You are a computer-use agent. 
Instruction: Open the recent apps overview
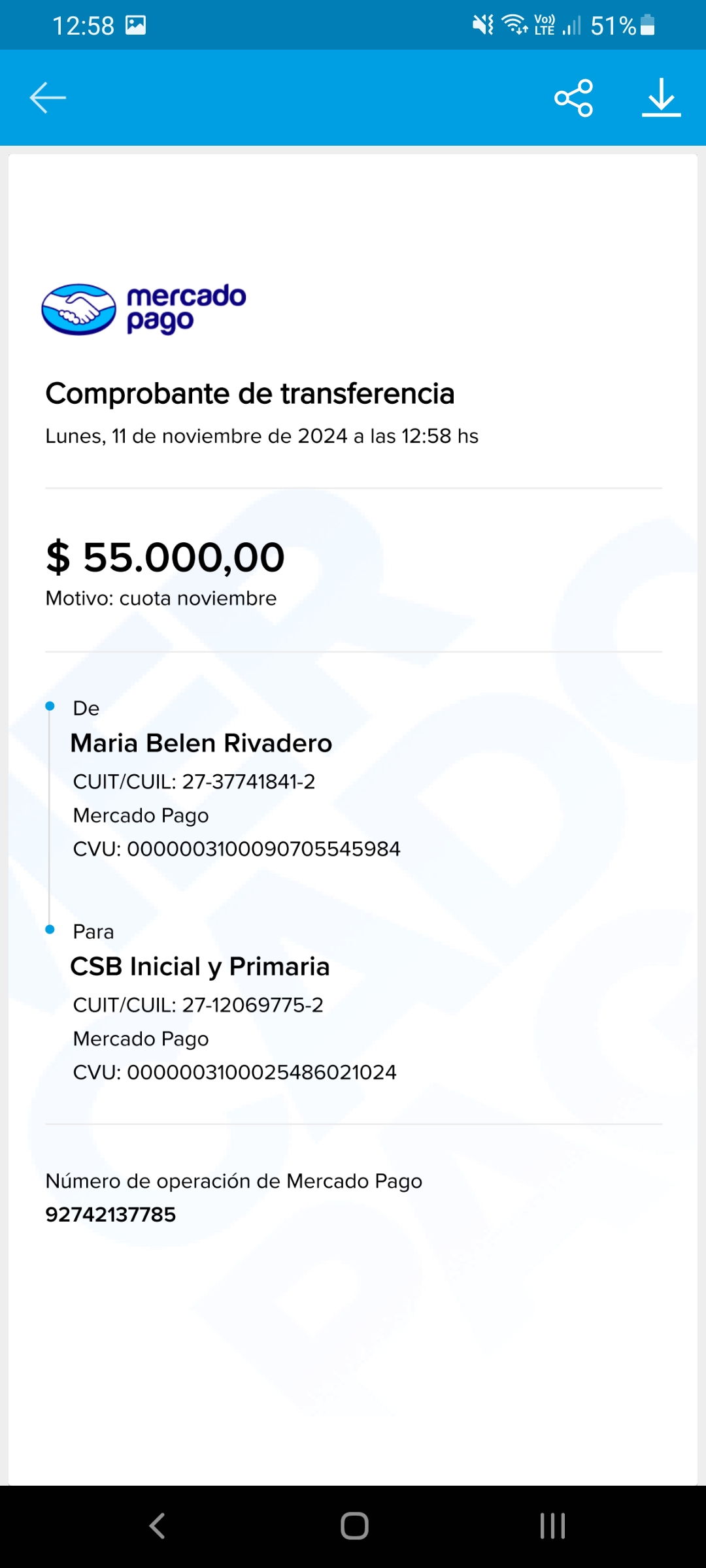point(552,1526)
